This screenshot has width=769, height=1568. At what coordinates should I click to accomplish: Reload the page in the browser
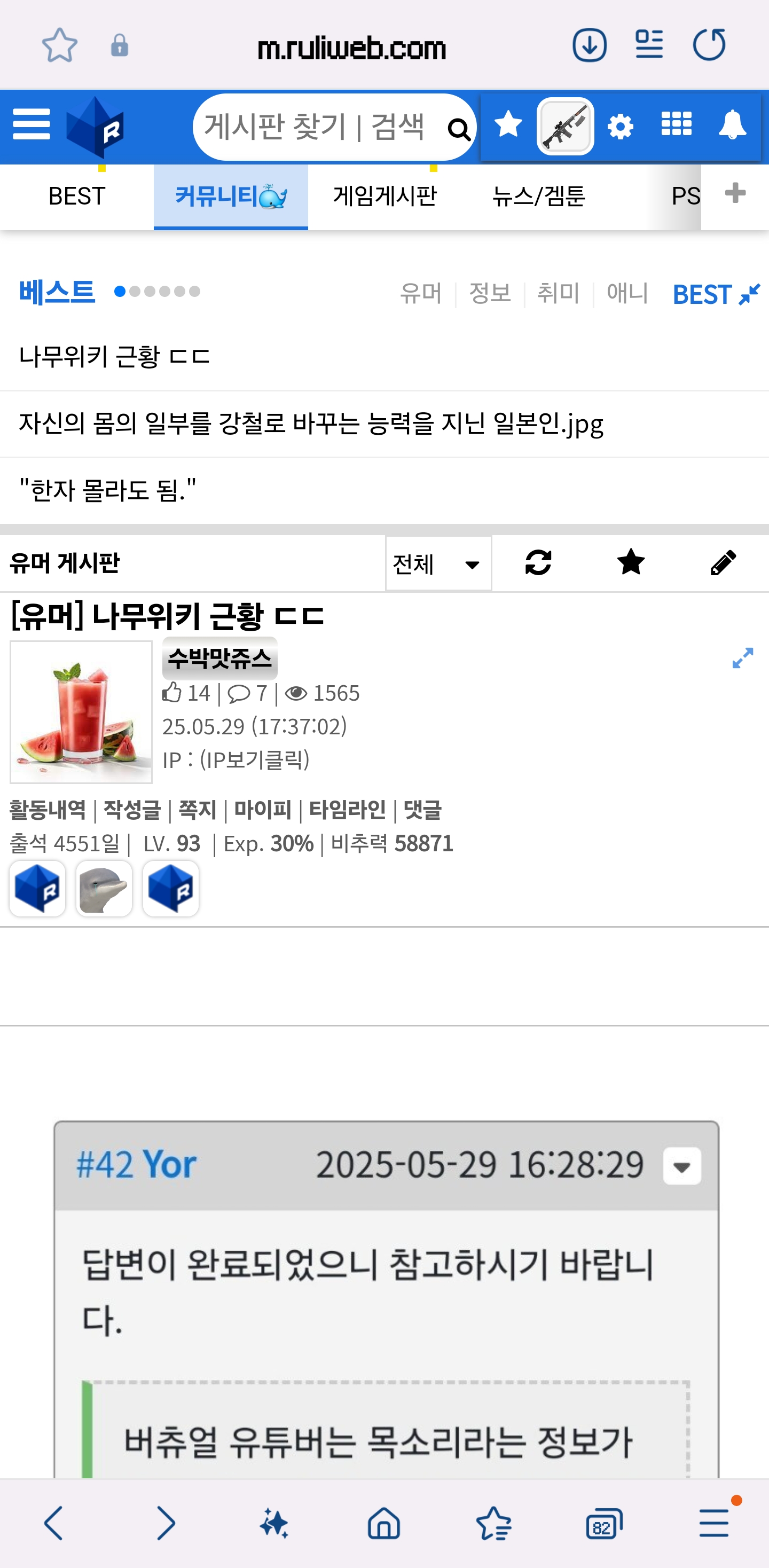pos(709,45)
